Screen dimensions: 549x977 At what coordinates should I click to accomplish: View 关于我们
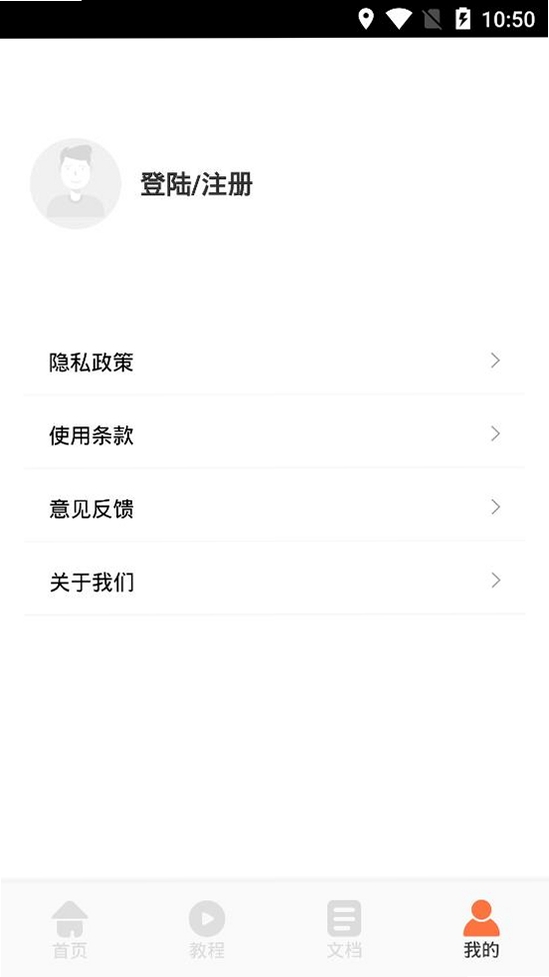274,581
